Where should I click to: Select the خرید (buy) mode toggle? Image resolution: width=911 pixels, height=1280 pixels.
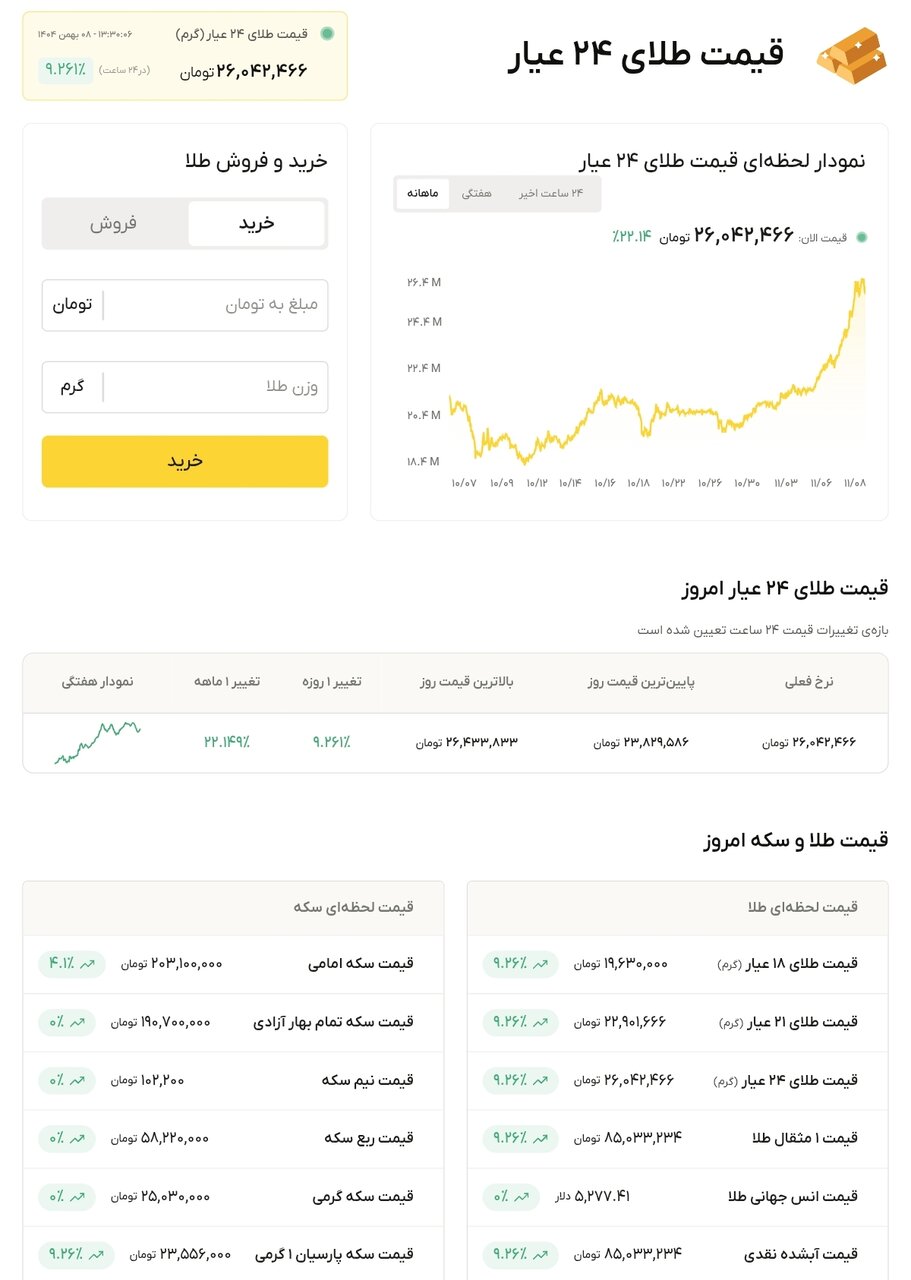[x=257, y=224]
